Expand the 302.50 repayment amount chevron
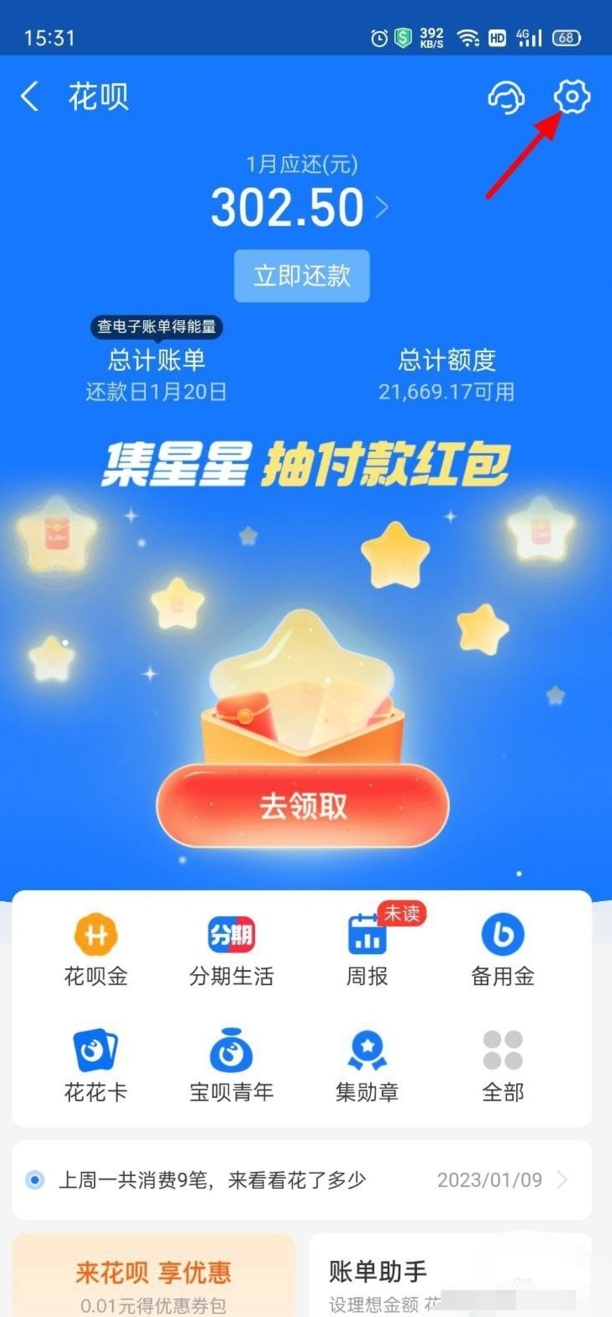The width and height of the screenshot is (612, 1317). tap(382, 208)
